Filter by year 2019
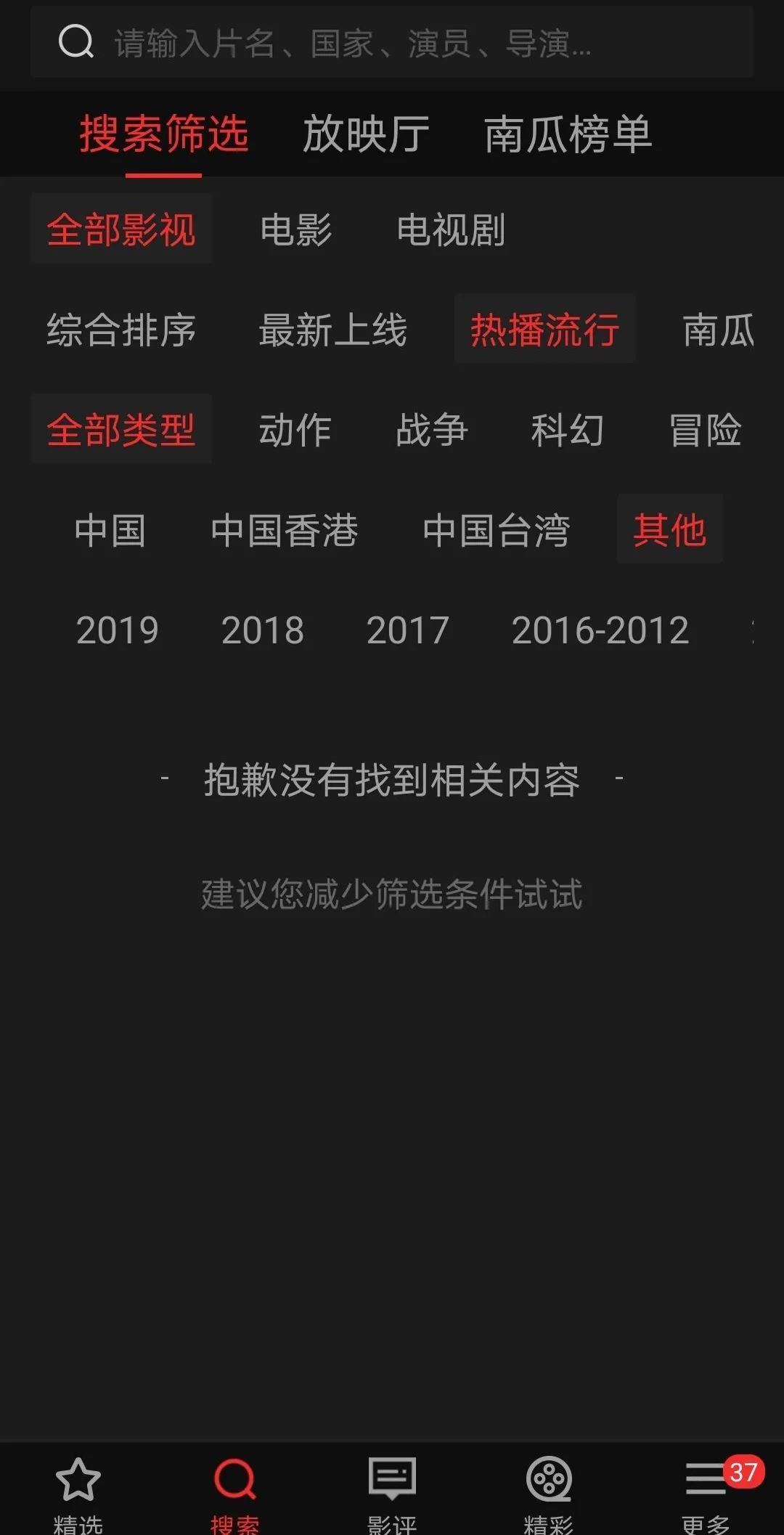 118,630
